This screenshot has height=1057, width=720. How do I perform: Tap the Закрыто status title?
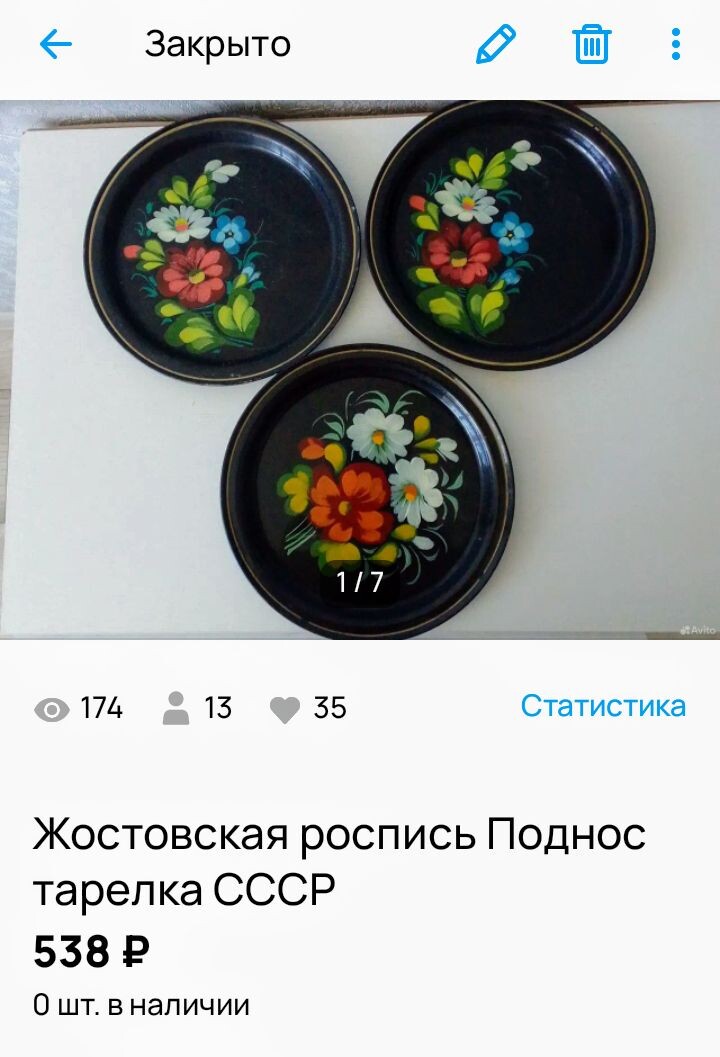tap(216, 44)
